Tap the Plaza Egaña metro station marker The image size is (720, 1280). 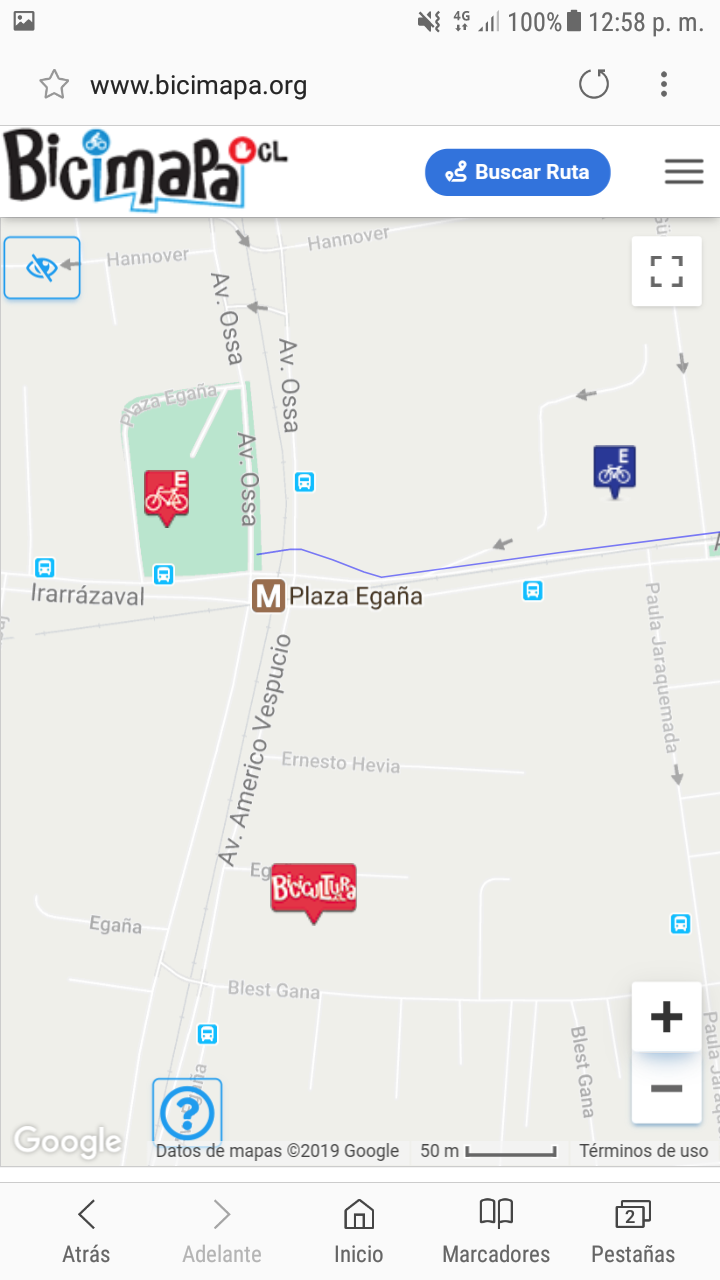click(x=268, y=596)
